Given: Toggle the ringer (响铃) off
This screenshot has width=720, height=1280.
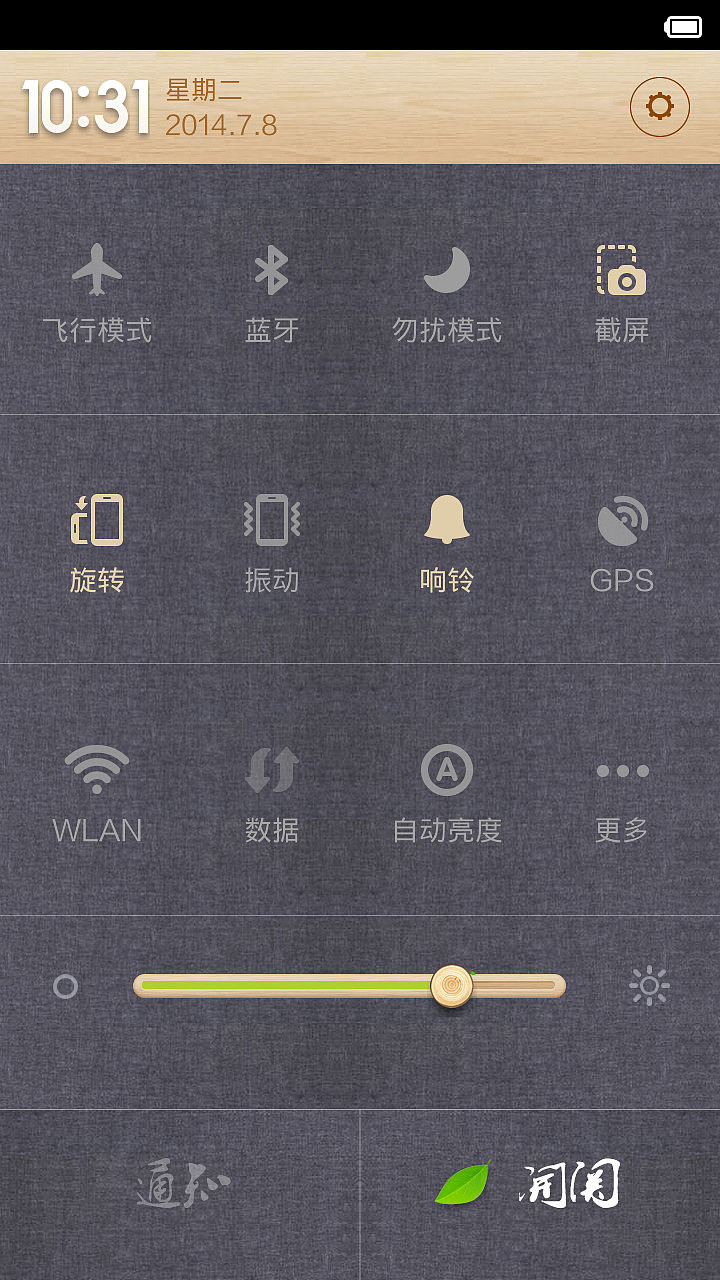Looking at the screenshot, I should (x=446, y=542).
